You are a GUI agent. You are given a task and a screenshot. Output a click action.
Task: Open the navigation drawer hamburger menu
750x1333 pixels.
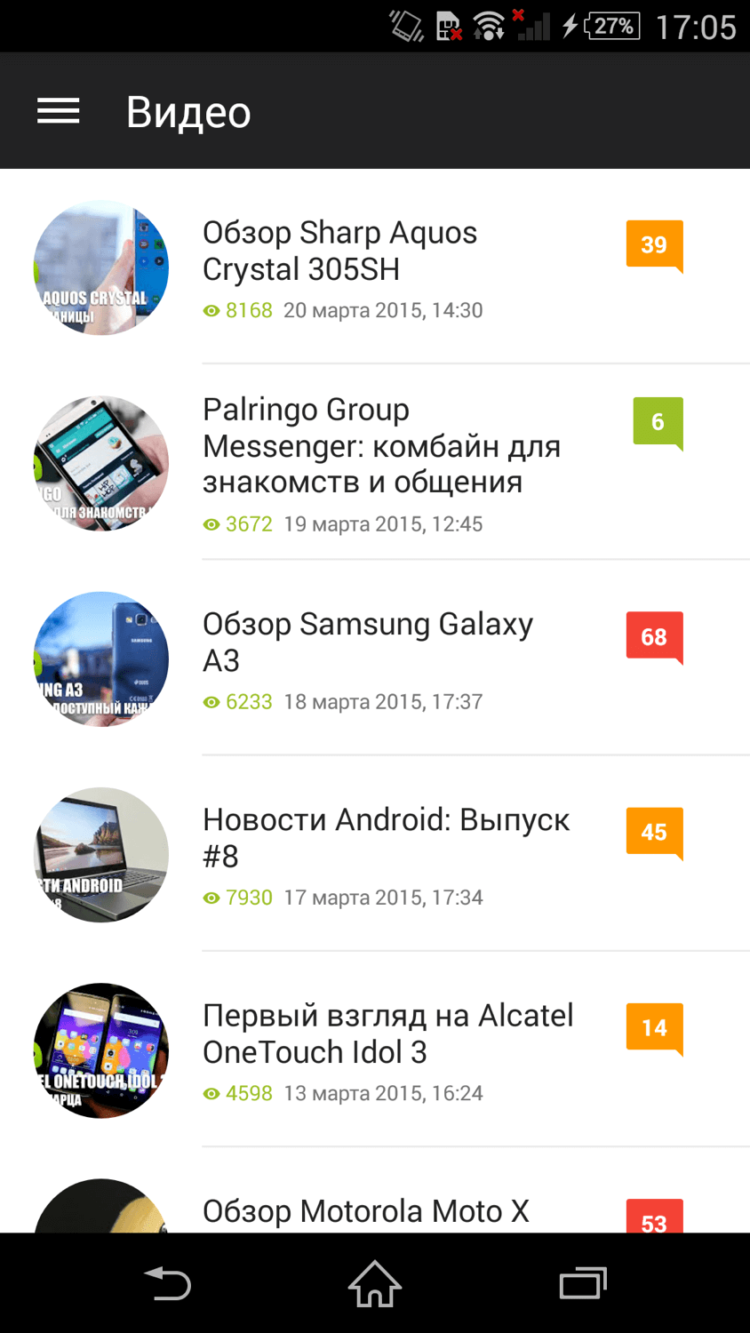57,111
